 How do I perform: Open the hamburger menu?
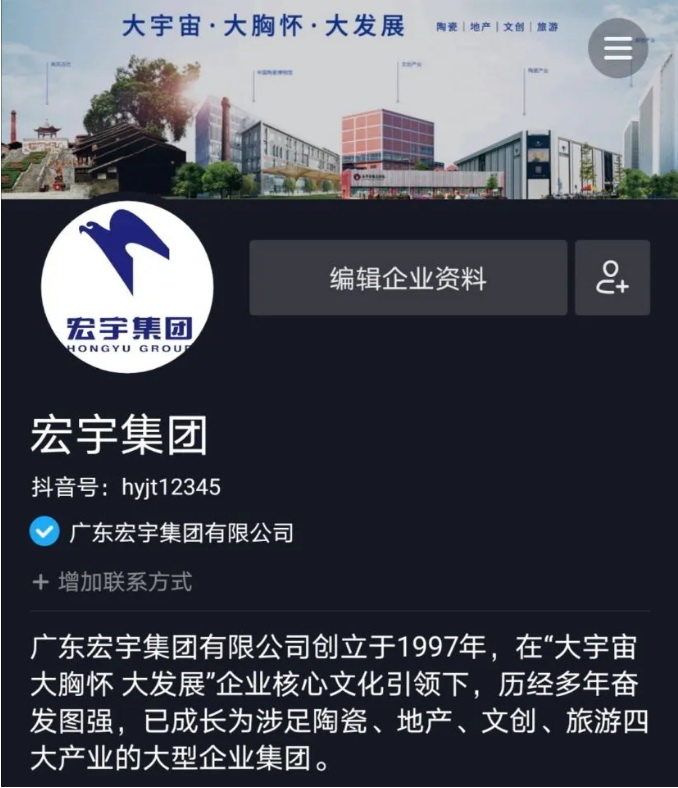[618, 48]
